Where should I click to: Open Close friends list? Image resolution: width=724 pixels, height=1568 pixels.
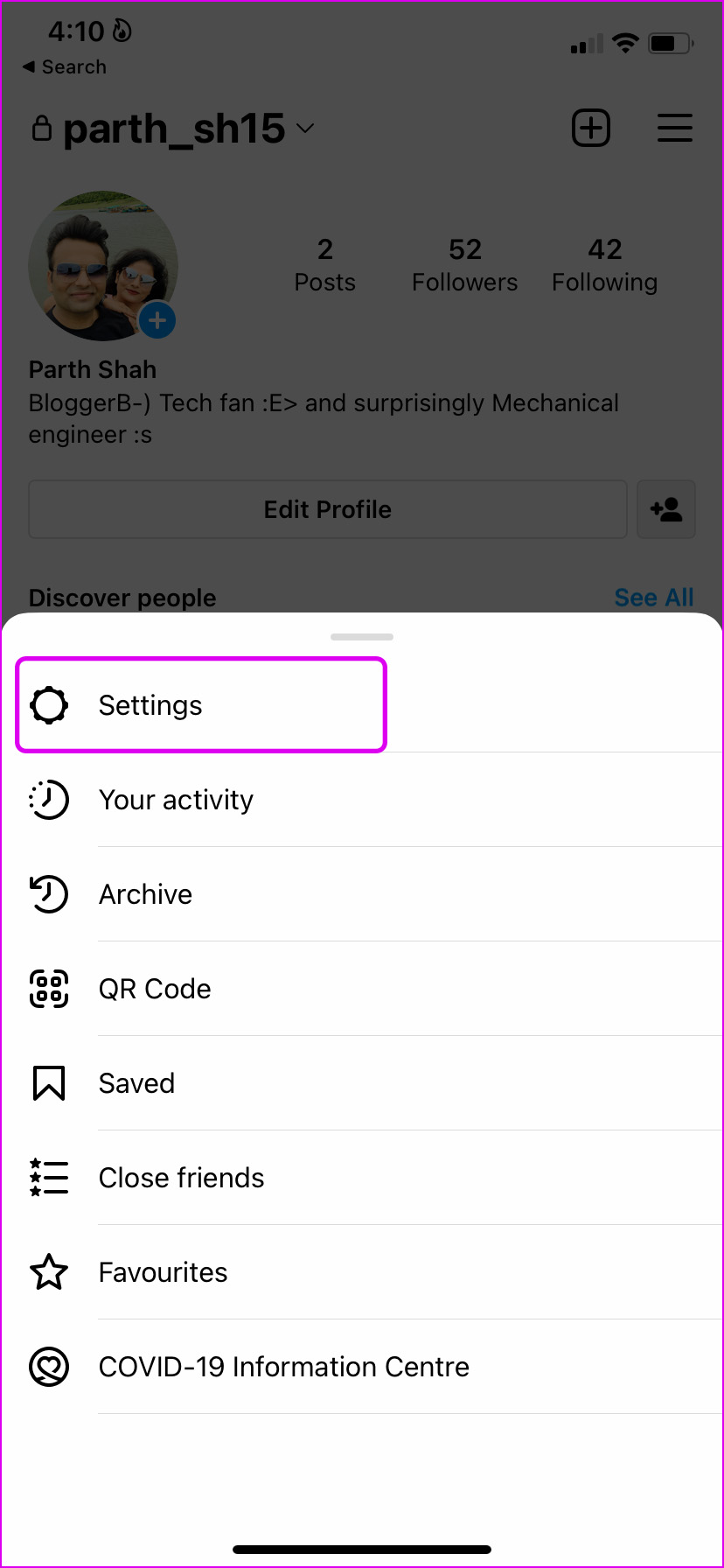(x=362, y=1178)
